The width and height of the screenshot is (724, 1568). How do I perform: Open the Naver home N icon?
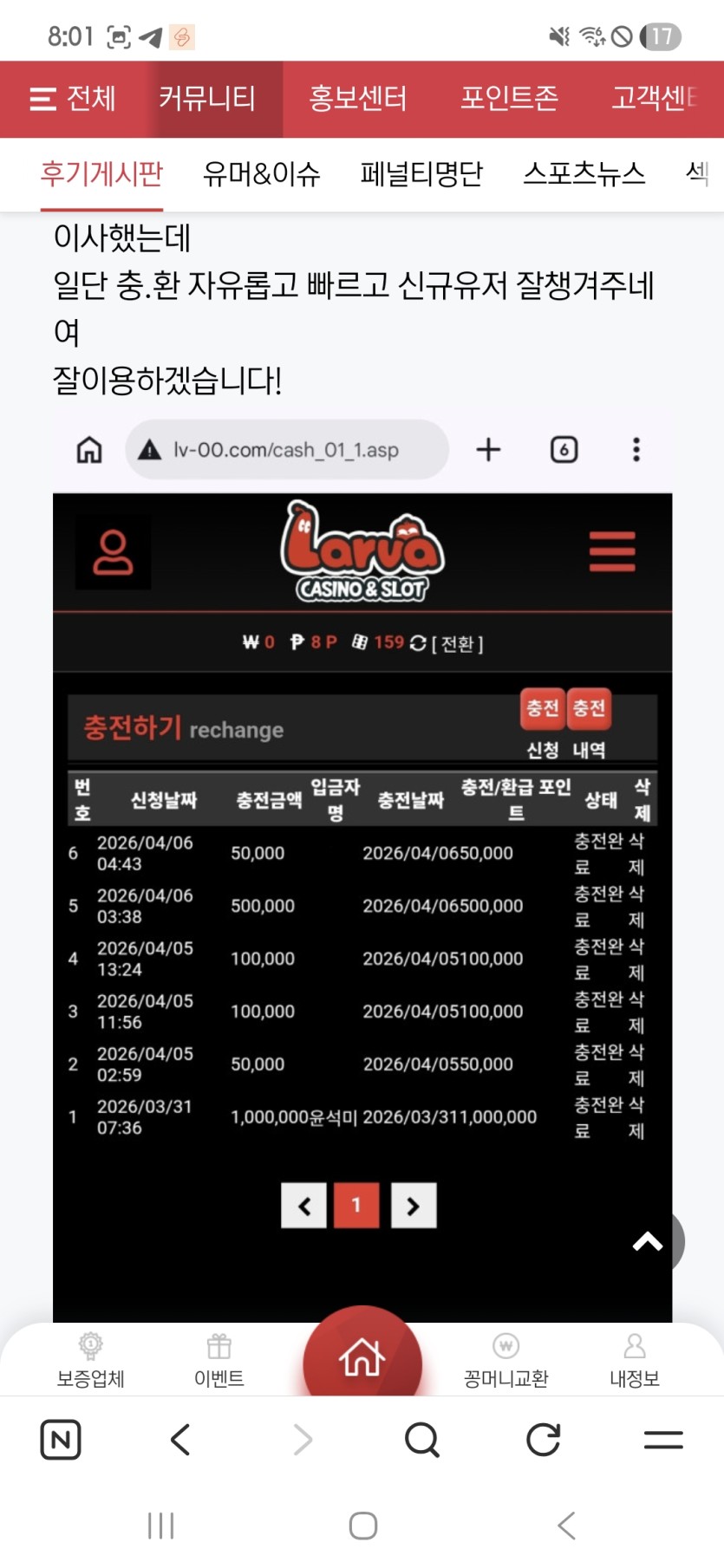click(61, 1440)
